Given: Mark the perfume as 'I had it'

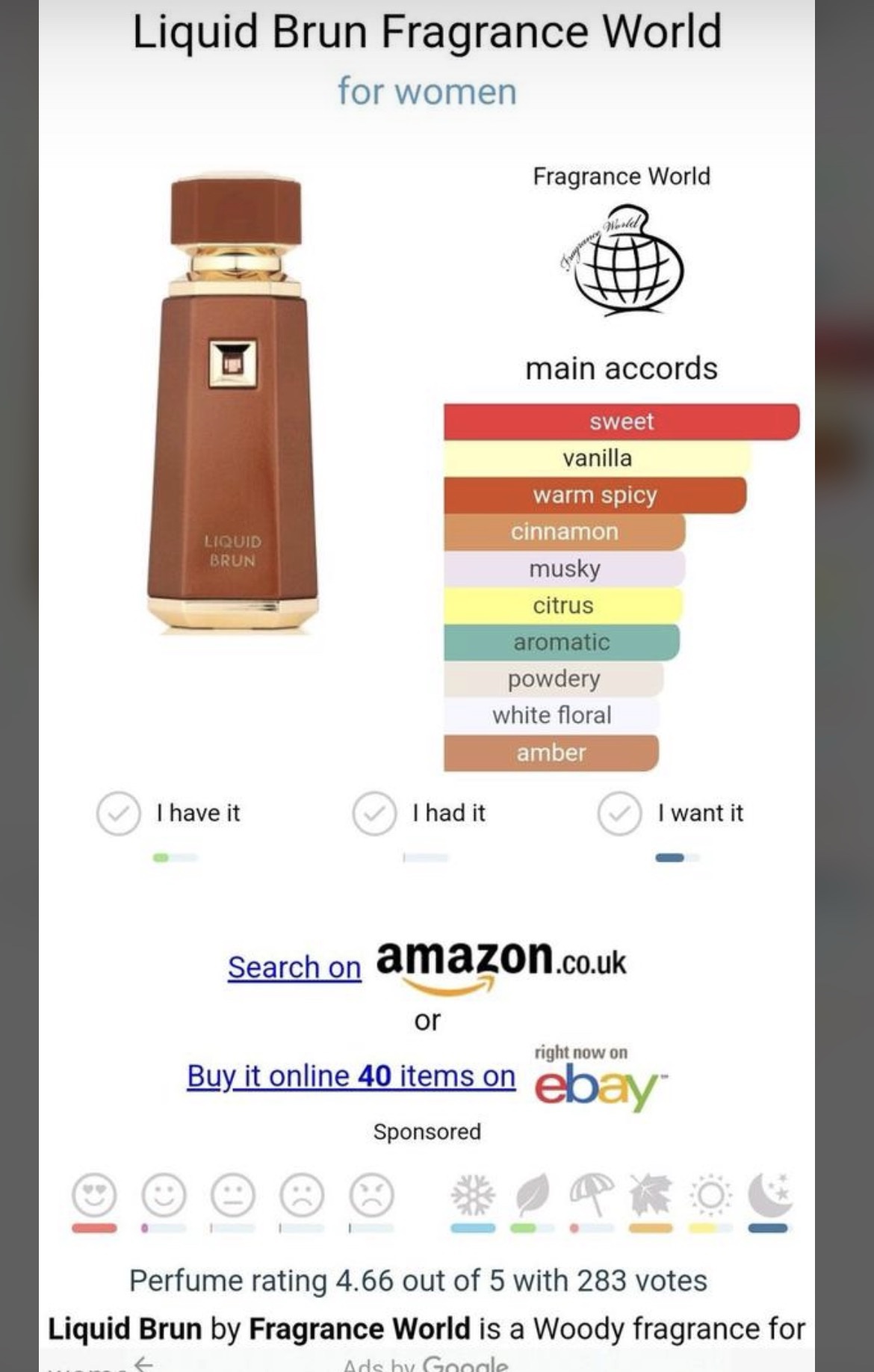Looking at the screenshot, I should pos(374,814).
